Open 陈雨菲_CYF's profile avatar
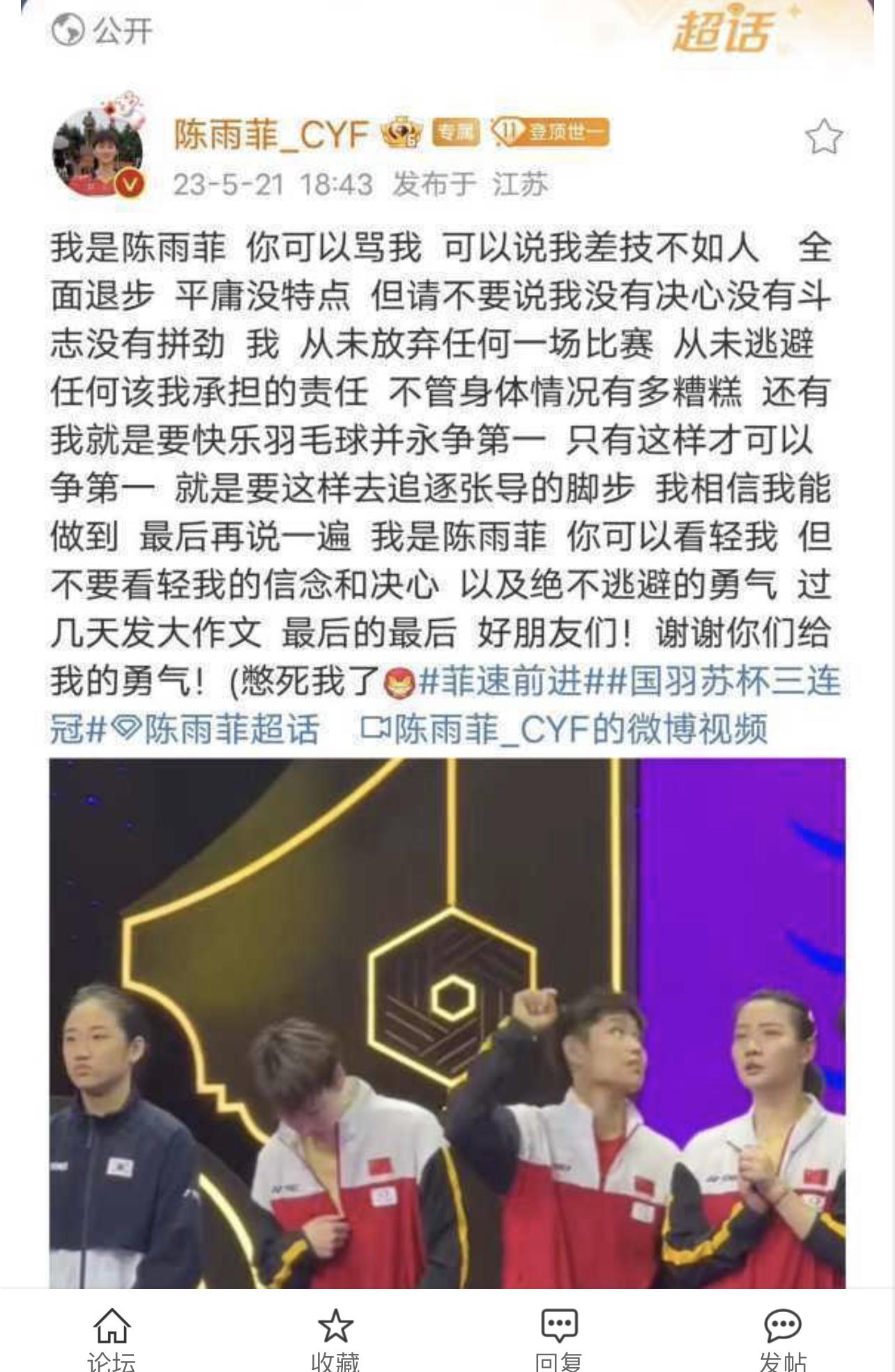The width and height of the screenshot is (895, 1372). click(x=98, y=153)
